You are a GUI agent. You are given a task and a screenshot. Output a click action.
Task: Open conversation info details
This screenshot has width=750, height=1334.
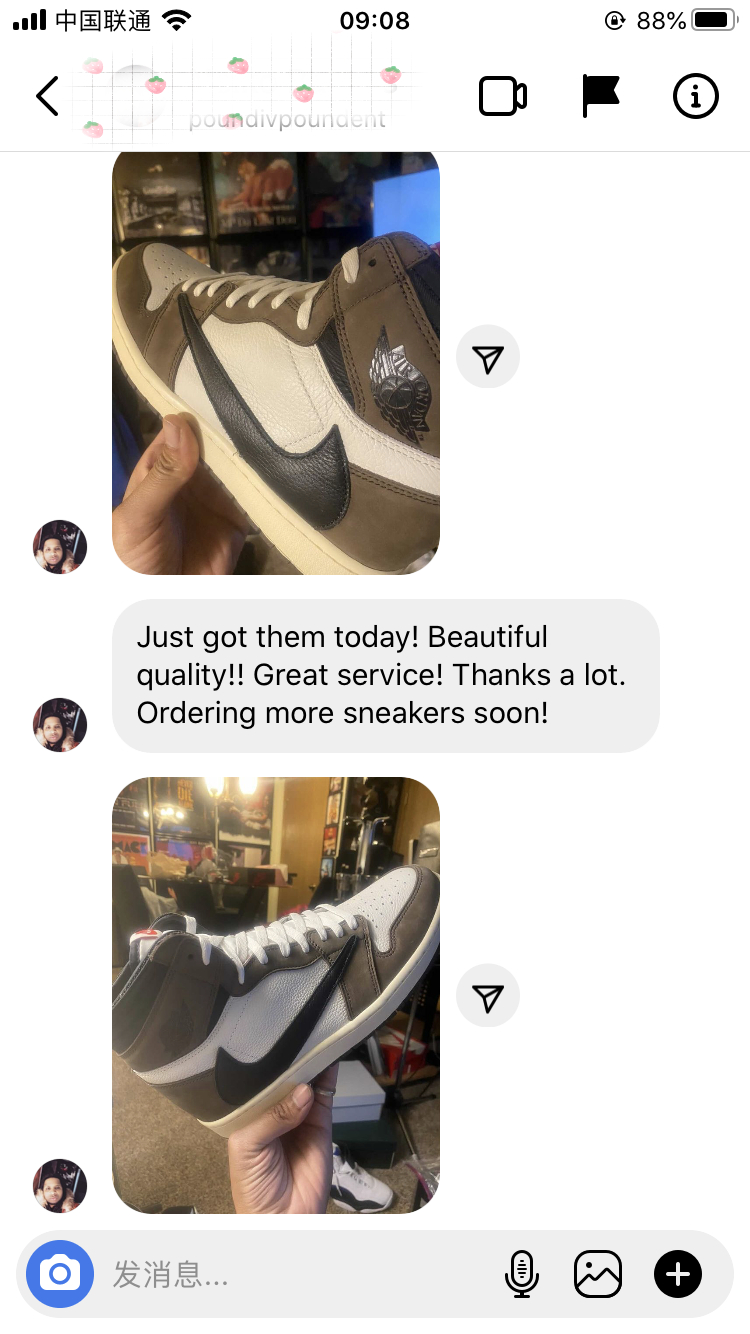coord(695,97)
